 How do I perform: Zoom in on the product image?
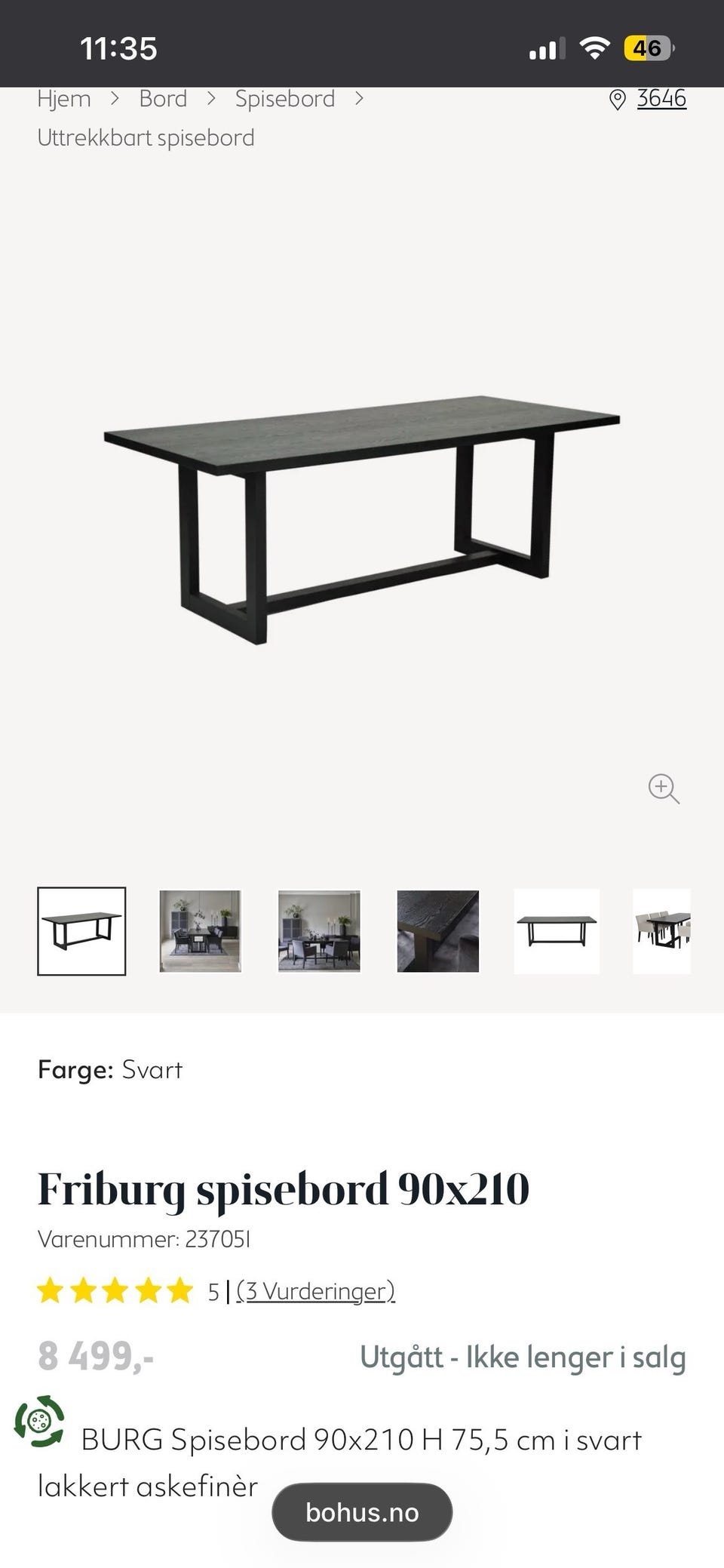pos(664,789)
